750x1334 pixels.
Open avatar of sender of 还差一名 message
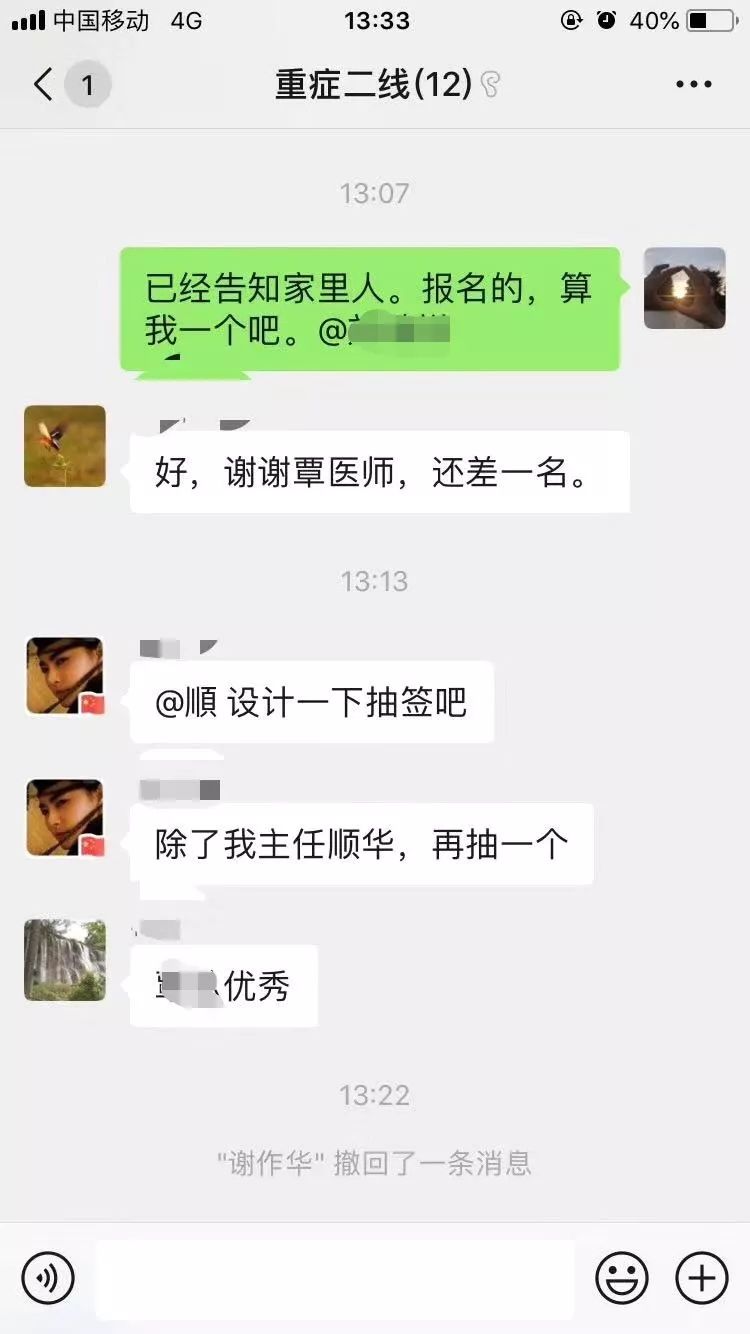(x=65, y=446)
